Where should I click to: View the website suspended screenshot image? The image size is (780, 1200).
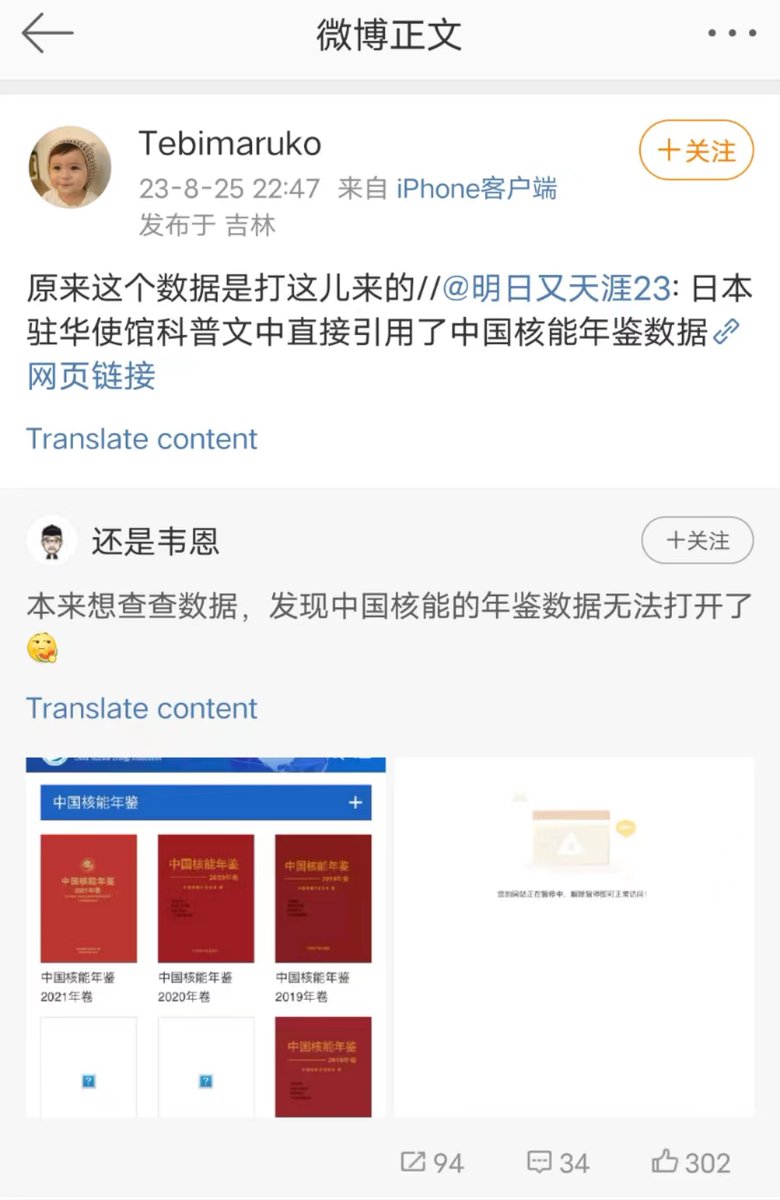click(x=573, y=936)
